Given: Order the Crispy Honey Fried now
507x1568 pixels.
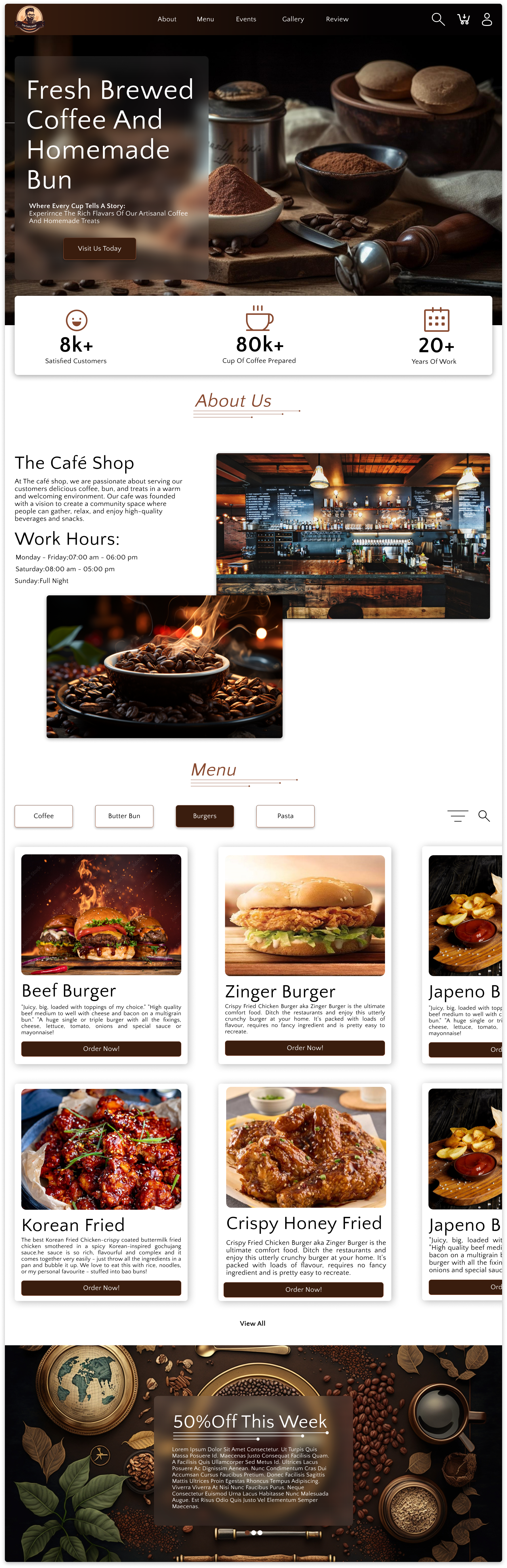Looking at the screenshot, I should [x=304, y=1289].
